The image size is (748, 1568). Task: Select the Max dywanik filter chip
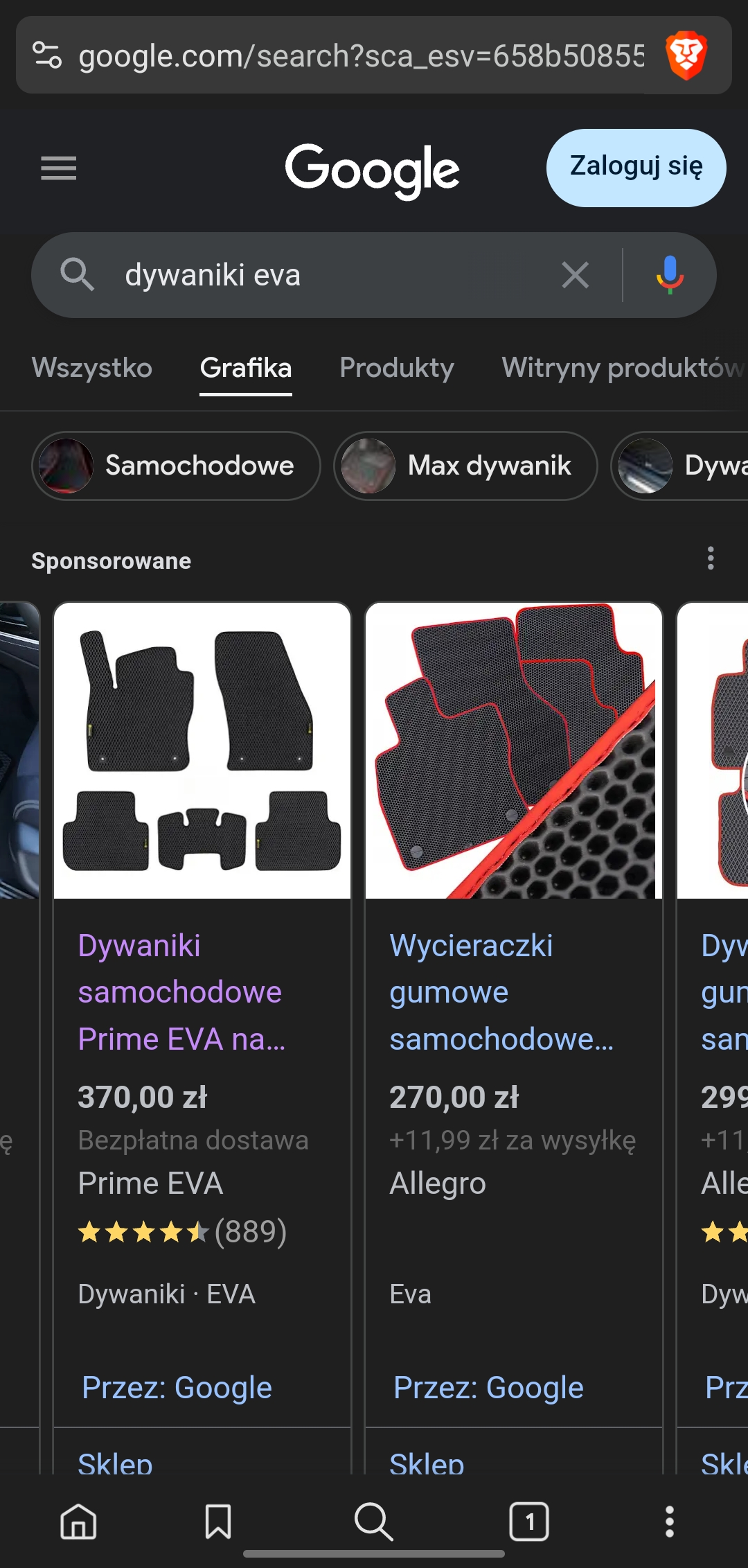tap(465, 466)
